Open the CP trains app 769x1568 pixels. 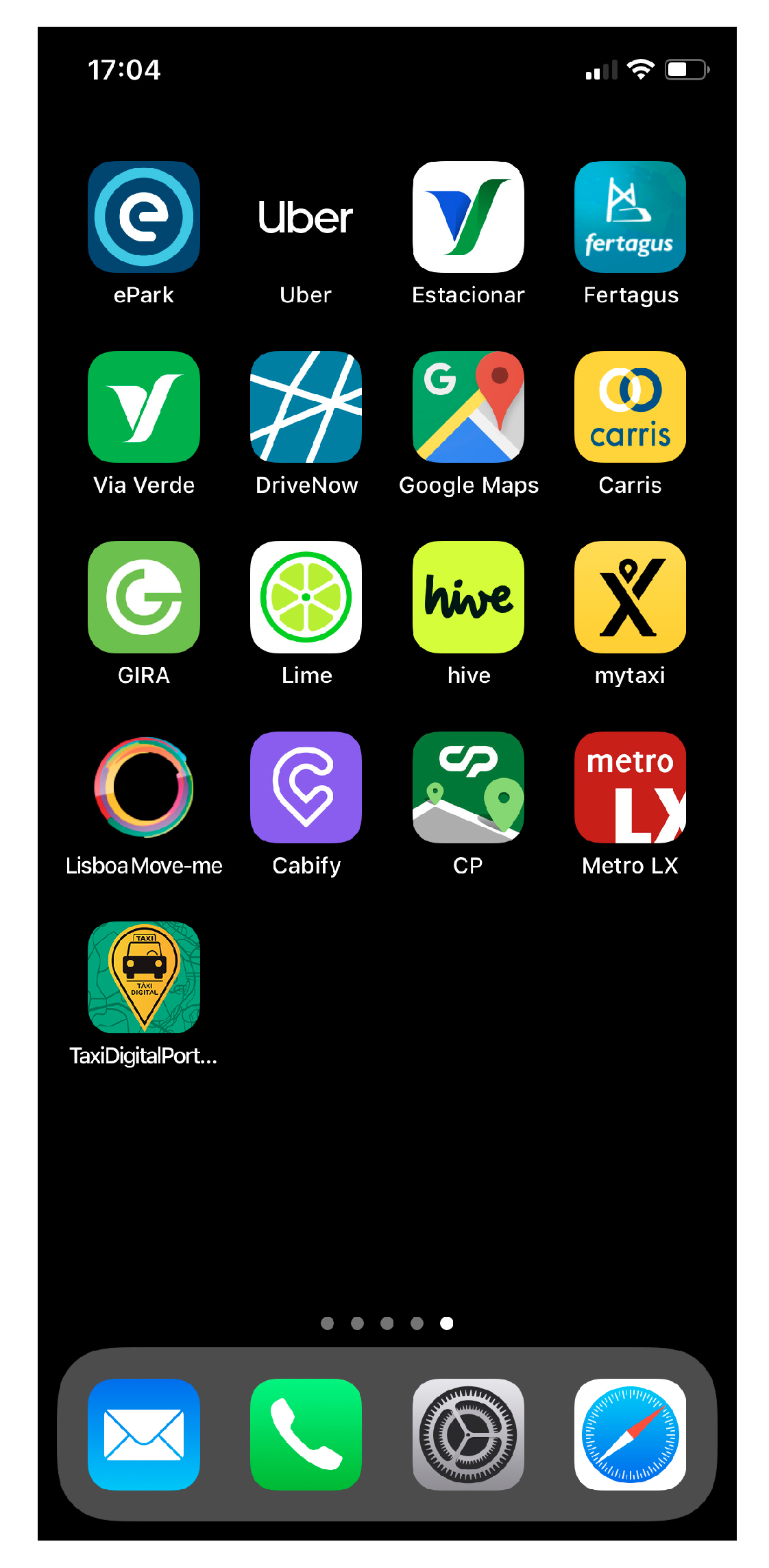coord(468,787)
